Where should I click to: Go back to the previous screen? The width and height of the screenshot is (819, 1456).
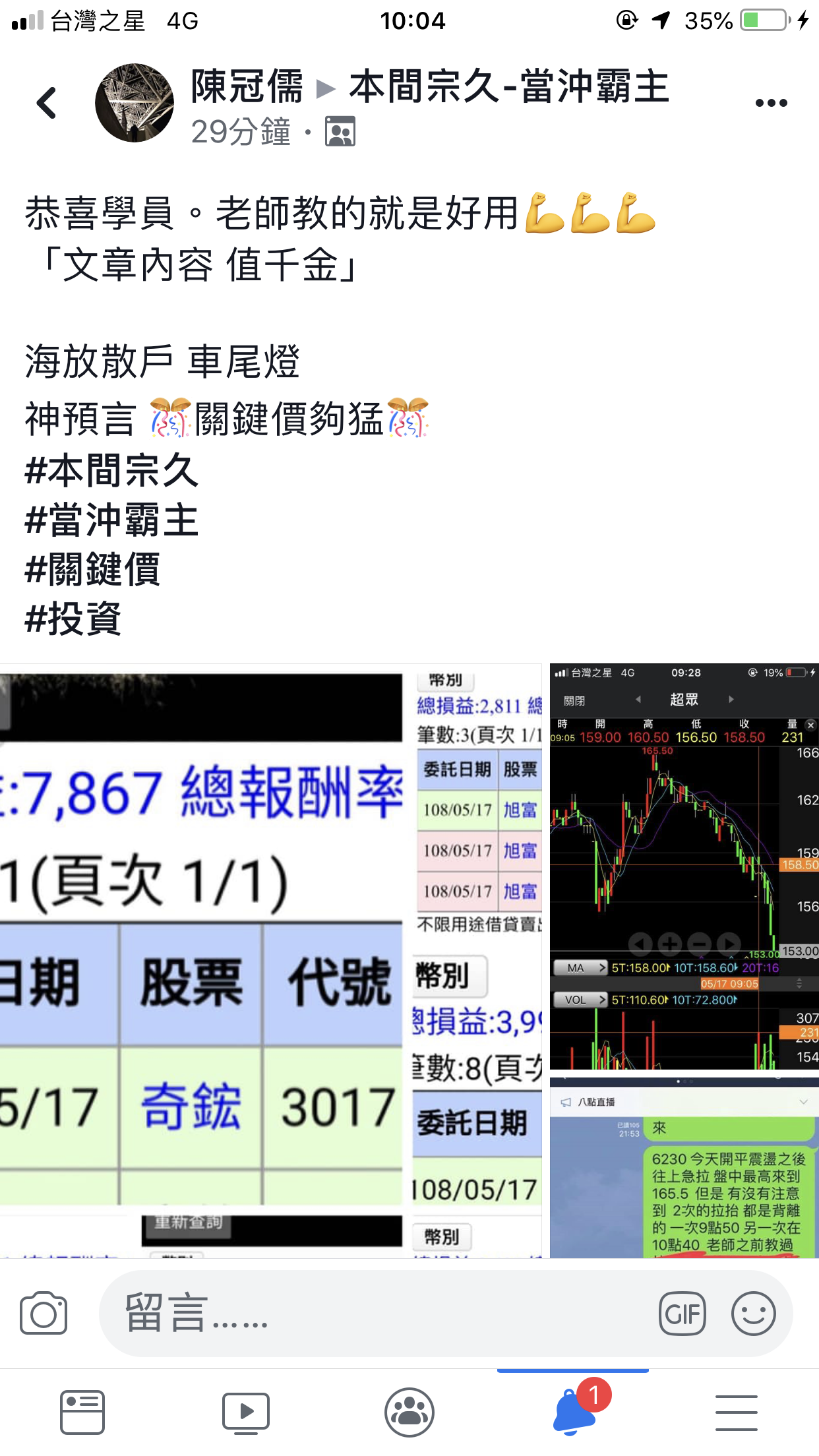click(x=46, y=104)
